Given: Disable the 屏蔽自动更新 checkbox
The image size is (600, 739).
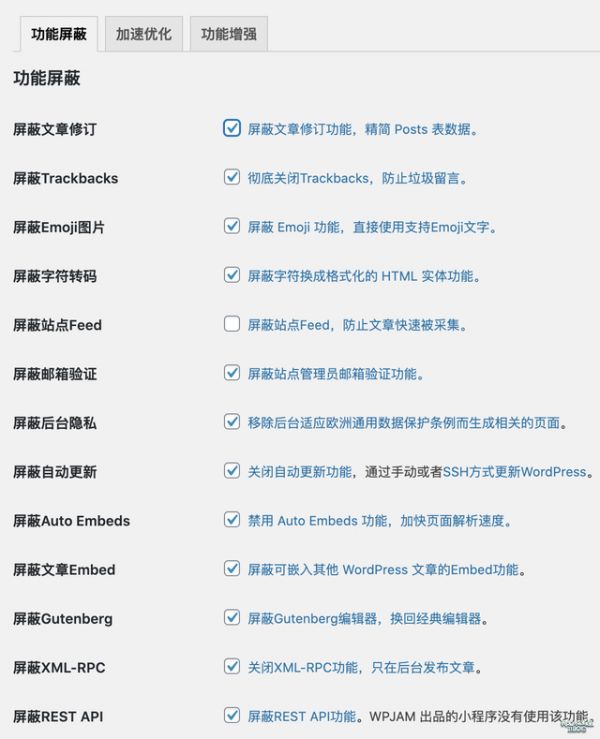Looking at the screenshot, I should click(x=232, y=471).
